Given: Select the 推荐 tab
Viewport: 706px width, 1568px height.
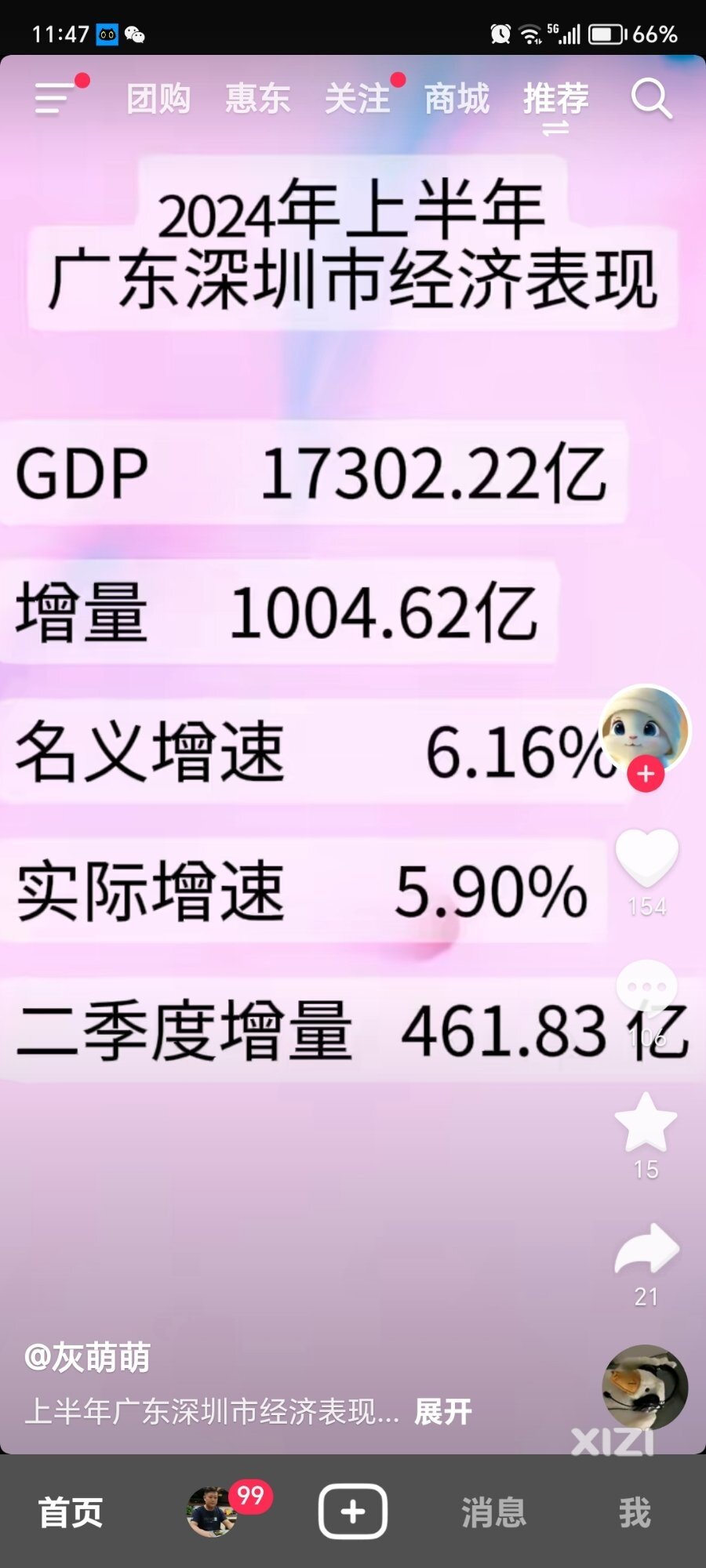Looking at the screenshot, I should 555,99.
